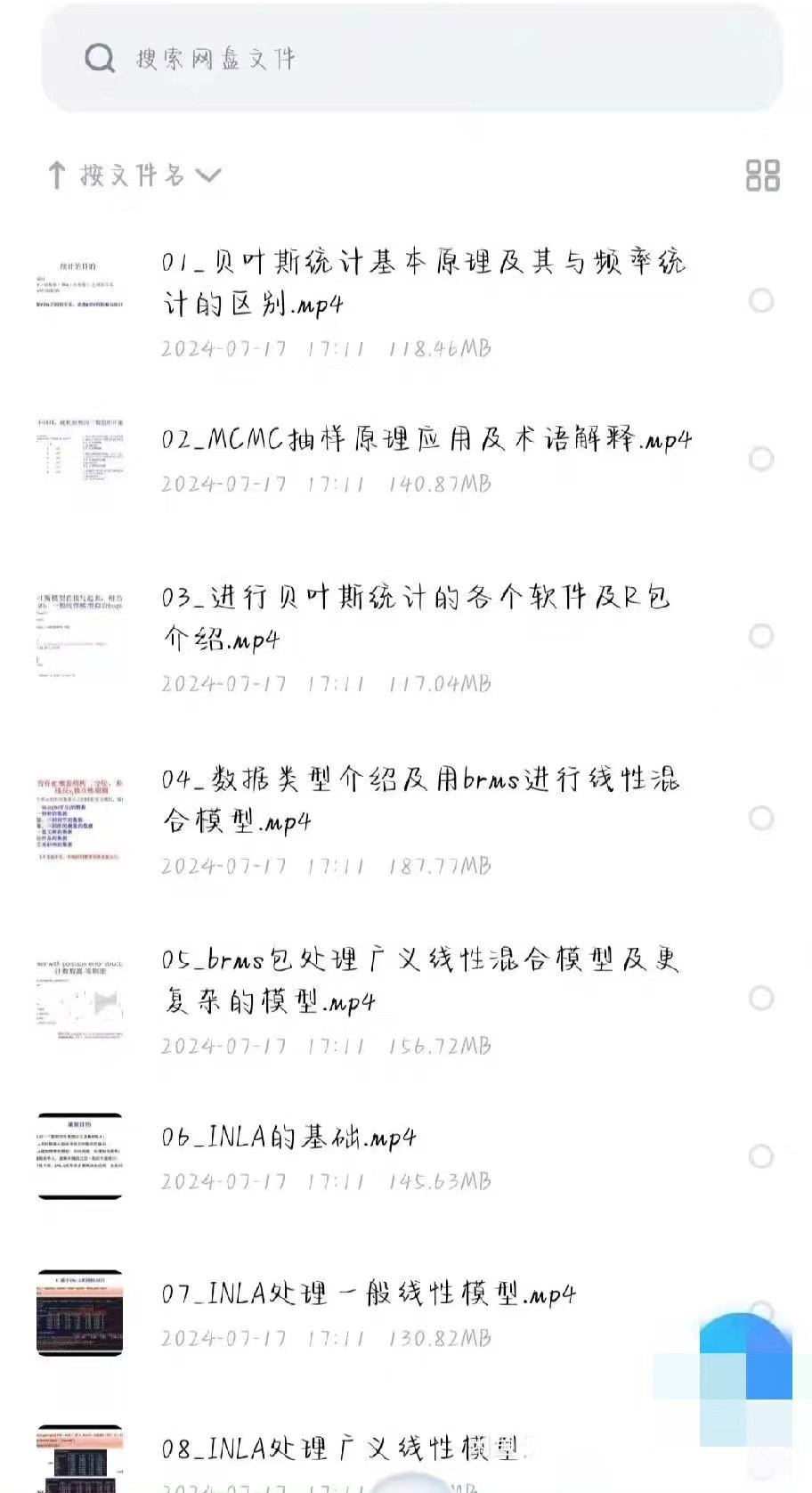Open video 06_INLA的基础.mp4
This screenshot has height=1493, width=812.
pyautogui.click(x=289, y=1138)
